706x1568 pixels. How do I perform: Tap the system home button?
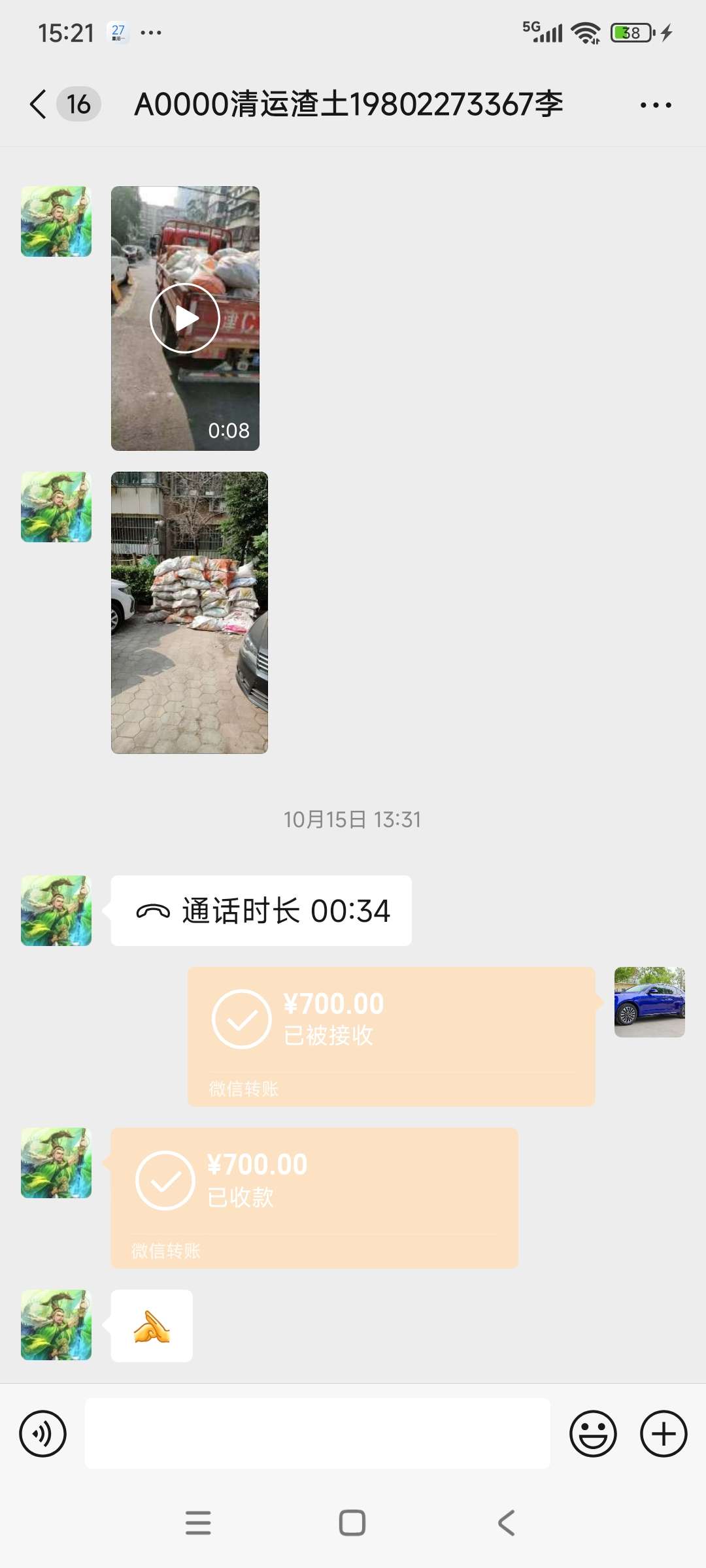tap(352, 1523)
